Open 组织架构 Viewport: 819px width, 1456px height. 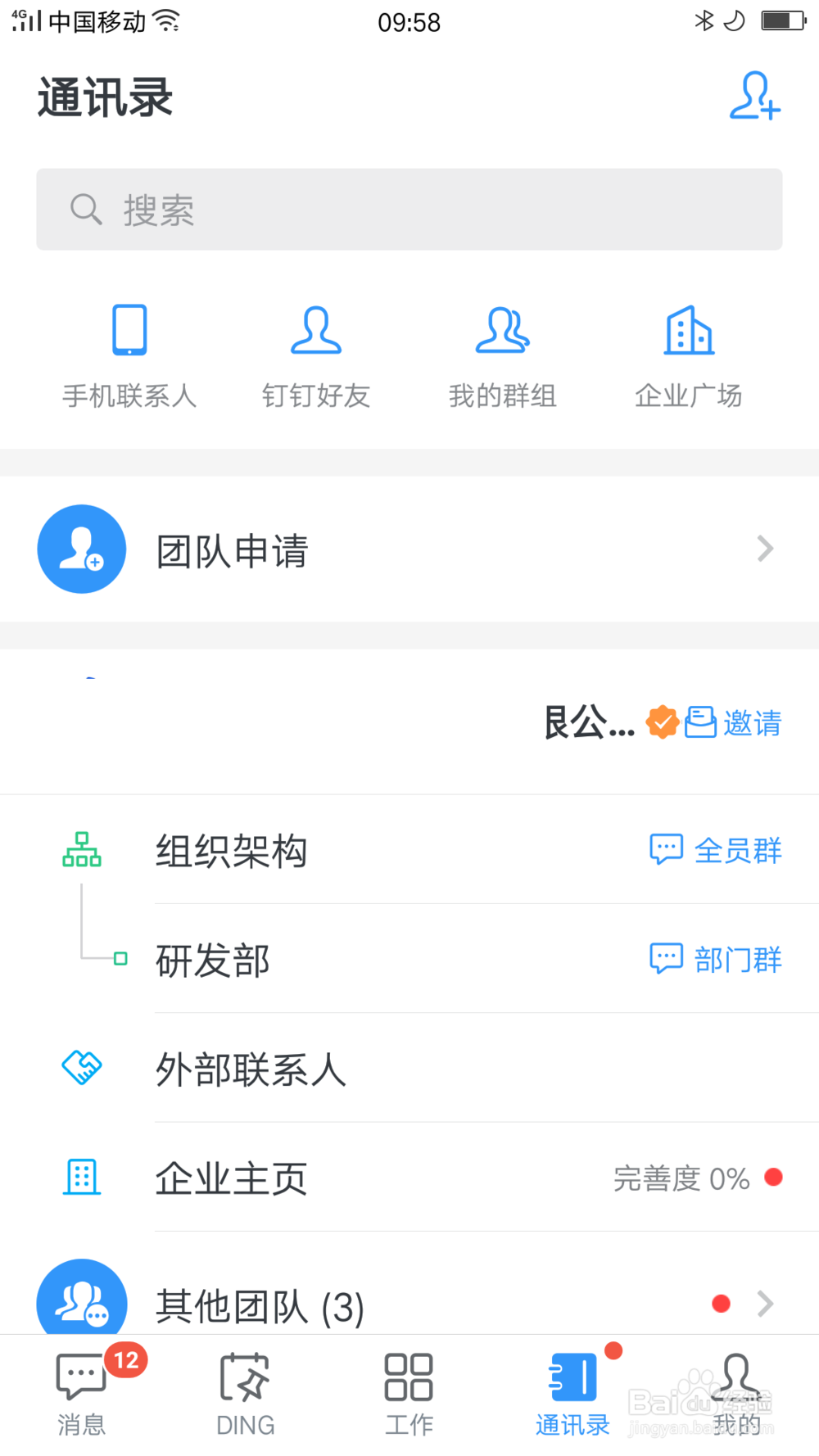232,851
